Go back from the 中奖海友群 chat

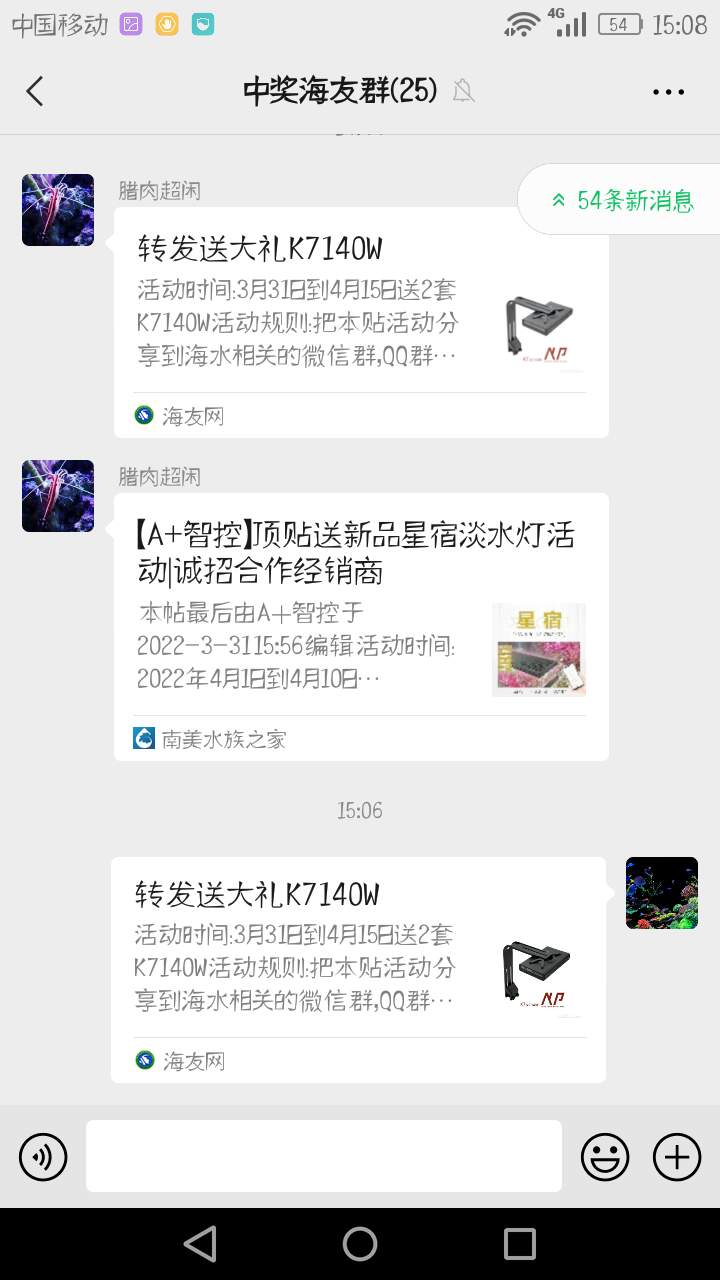(x=35, y=92)
